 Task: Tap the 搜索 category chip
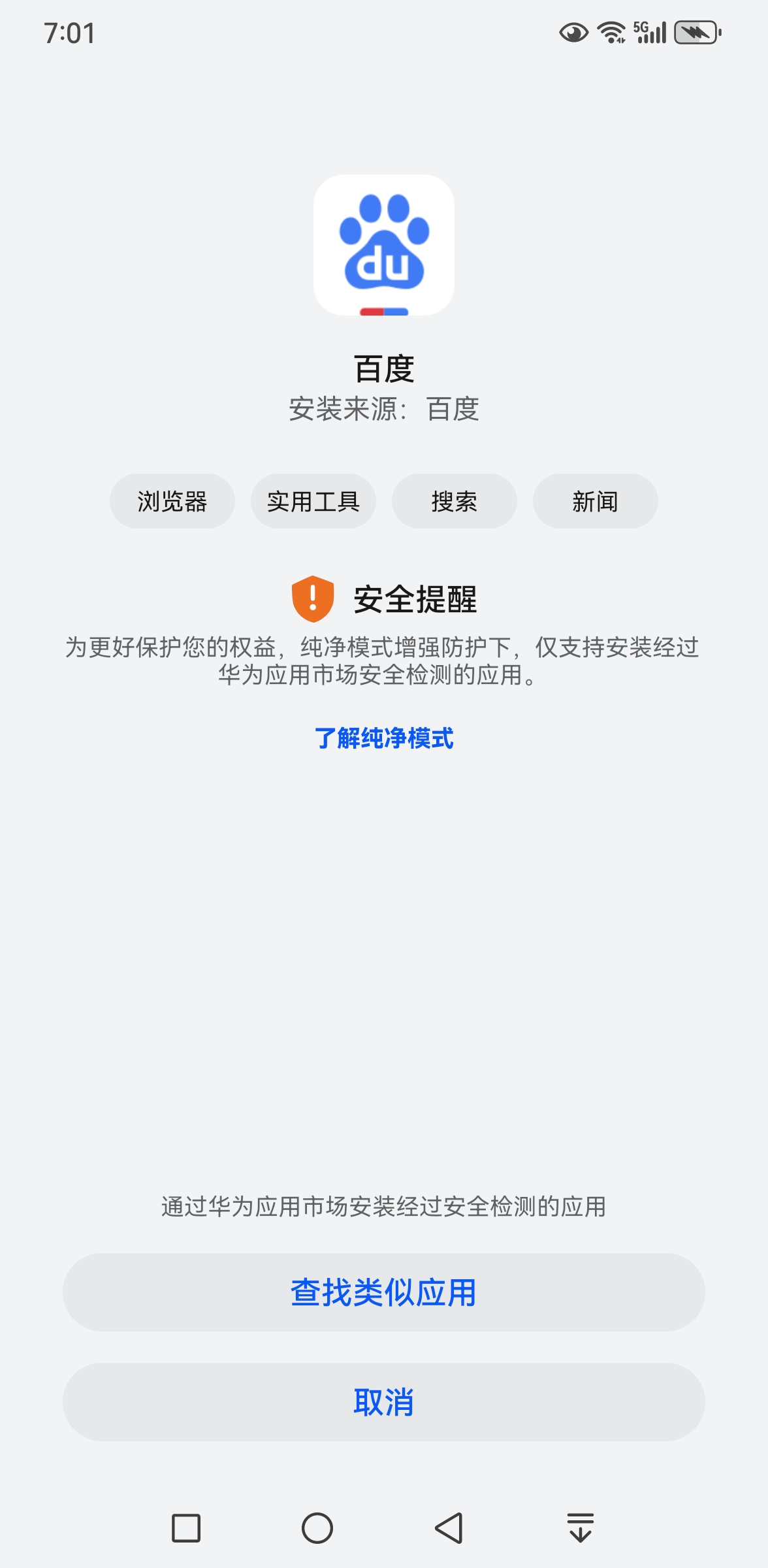454,501
